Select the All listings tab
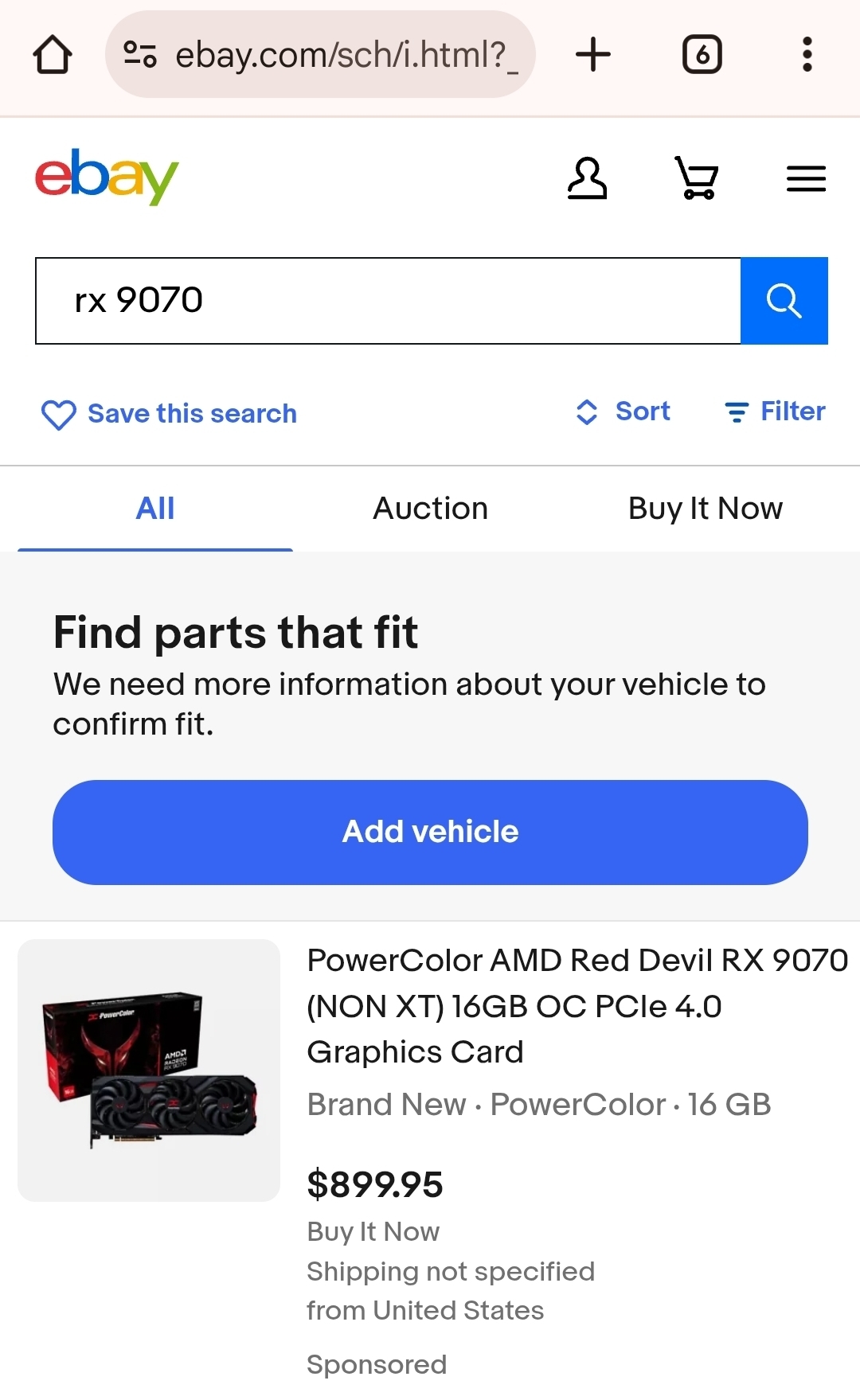Viewport: 860px width, 1400px height. point(155,509)
